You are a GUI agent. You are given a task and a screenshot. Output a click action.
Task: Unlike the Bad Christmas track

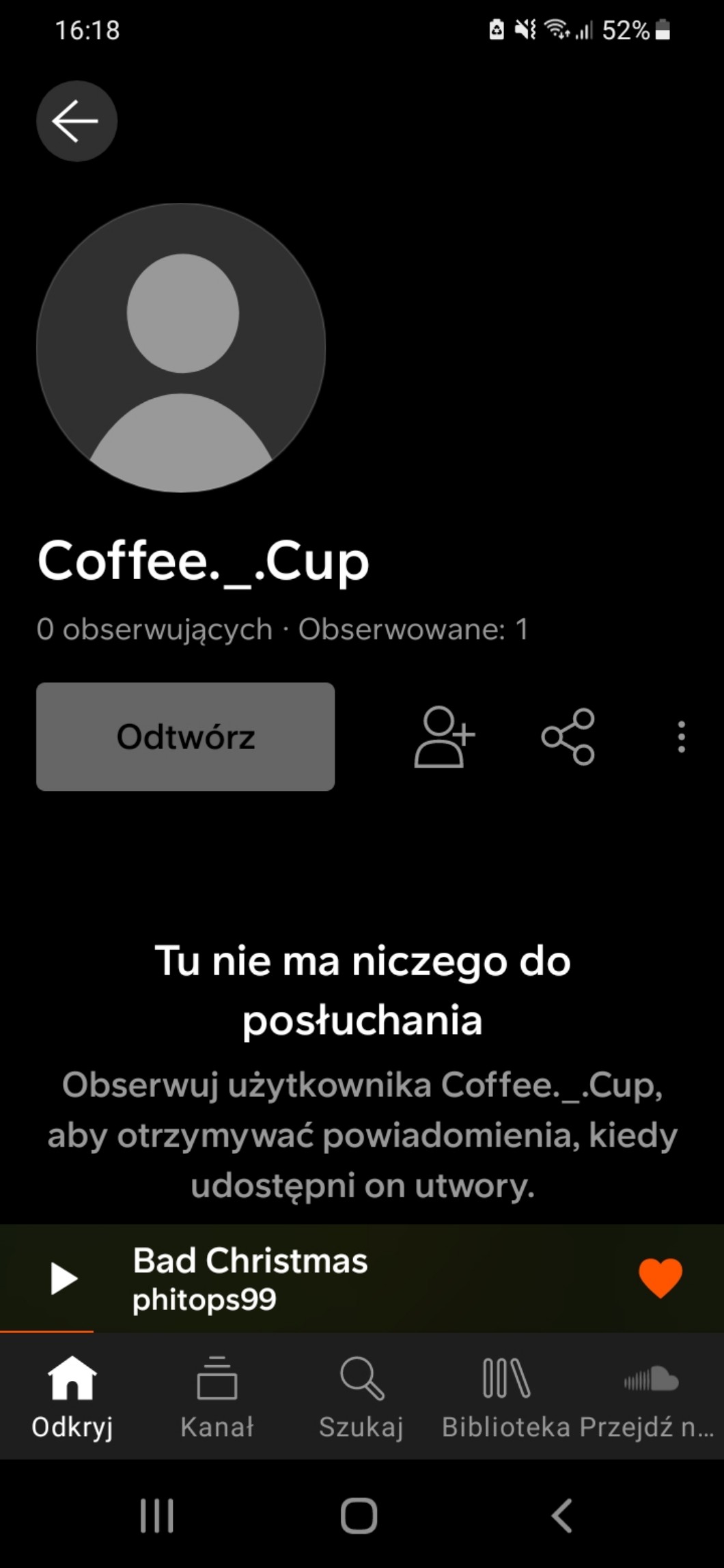pos(660,1277)
